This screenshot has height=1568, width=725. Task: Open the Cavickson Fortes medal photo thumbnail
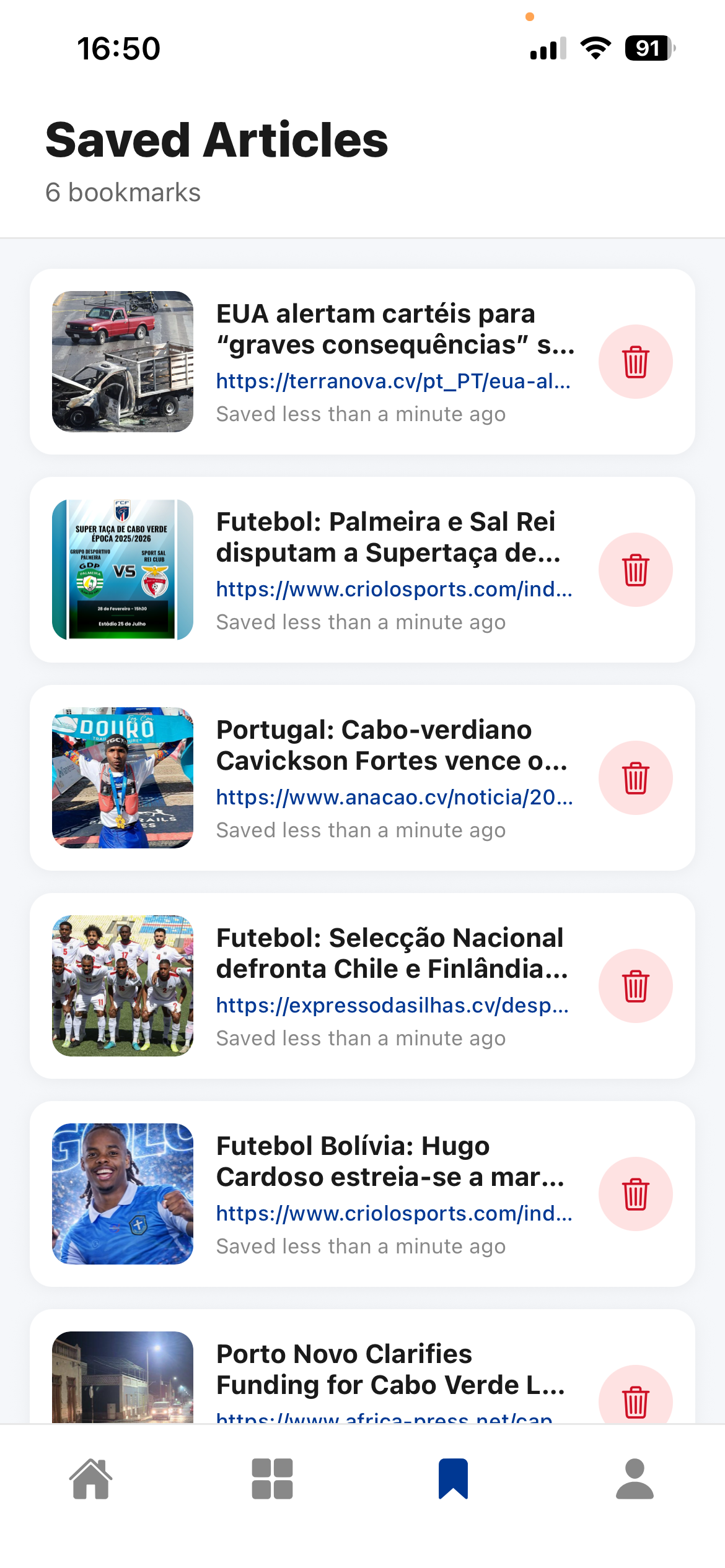click(123, 776)
